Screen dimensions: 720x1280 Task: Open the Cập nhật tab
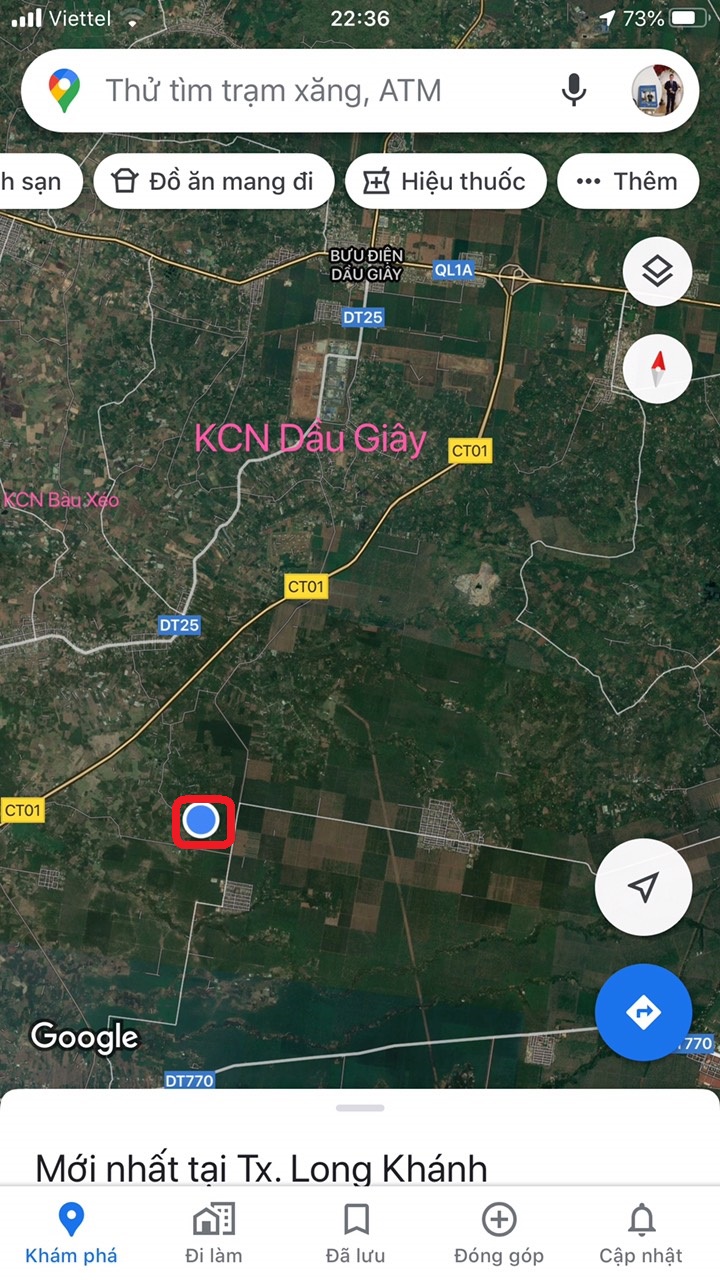tap(641, 1234)
